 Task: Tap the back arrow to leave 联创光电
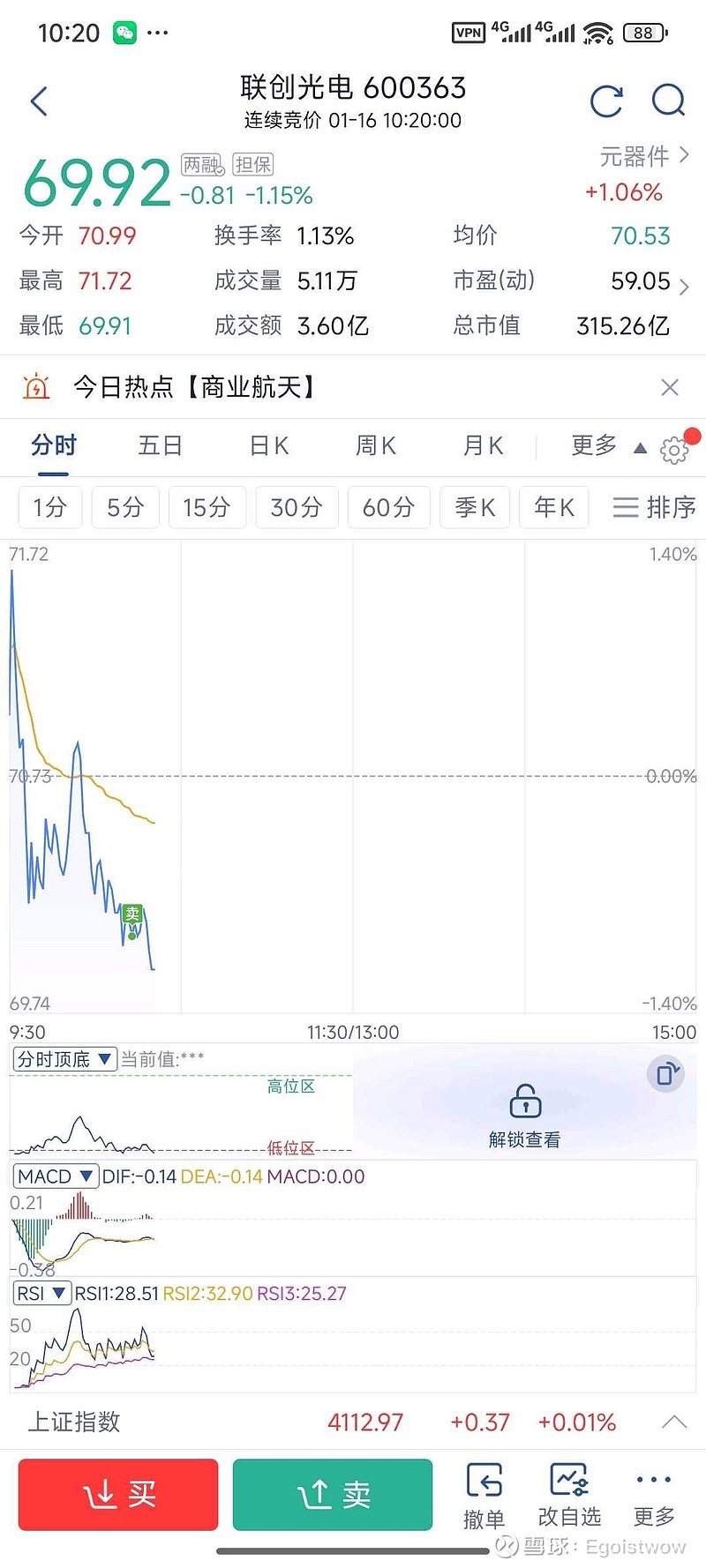[x=39, y=101]
